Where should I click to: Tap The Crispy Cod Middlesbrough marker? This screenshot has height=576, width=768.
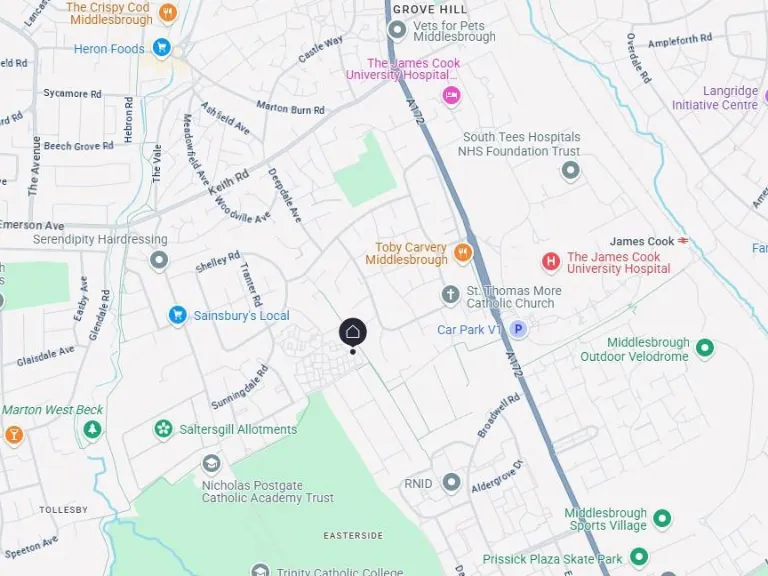168,13
